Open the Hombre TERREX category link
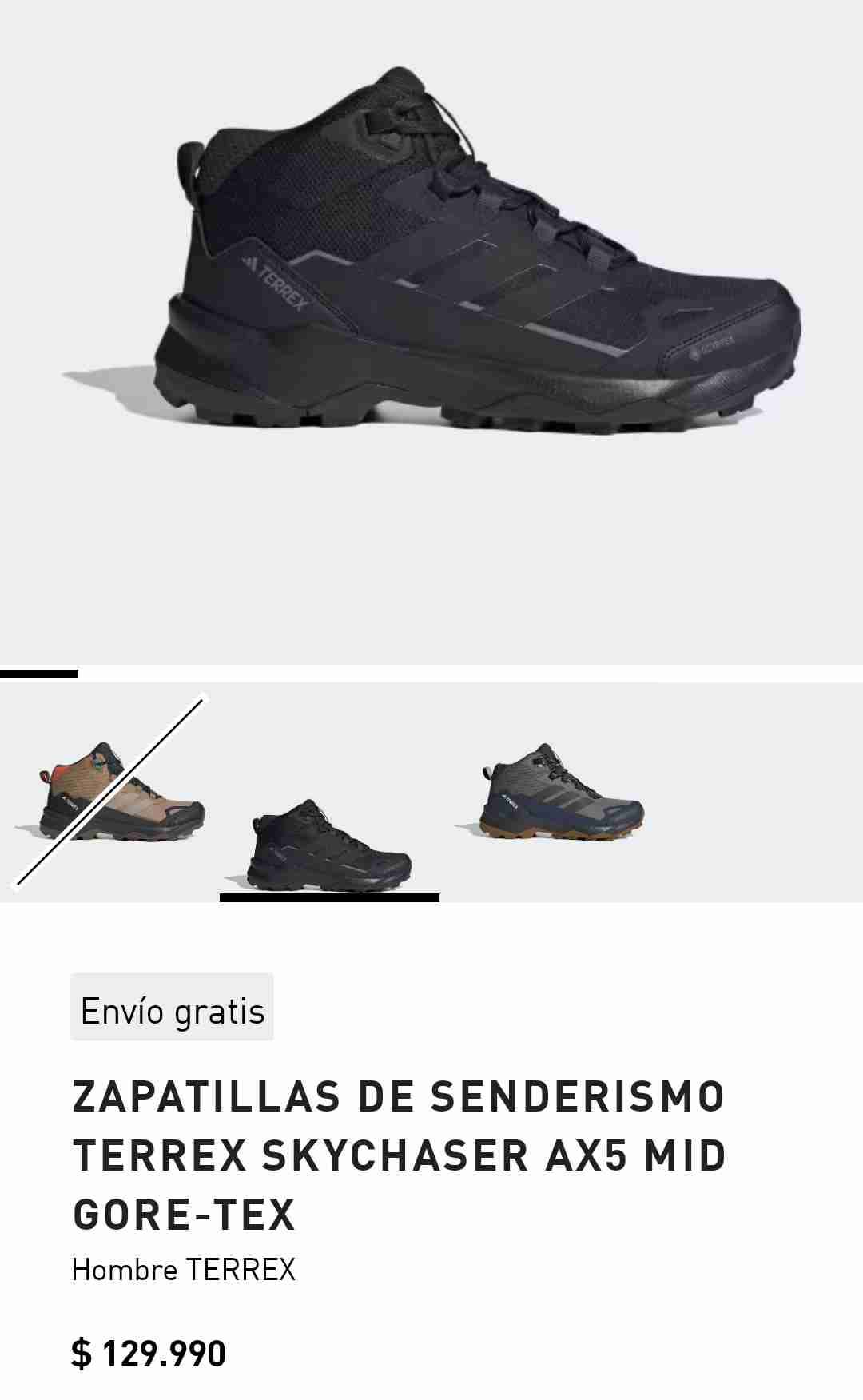863x1400 pixels. point(184,1268)
